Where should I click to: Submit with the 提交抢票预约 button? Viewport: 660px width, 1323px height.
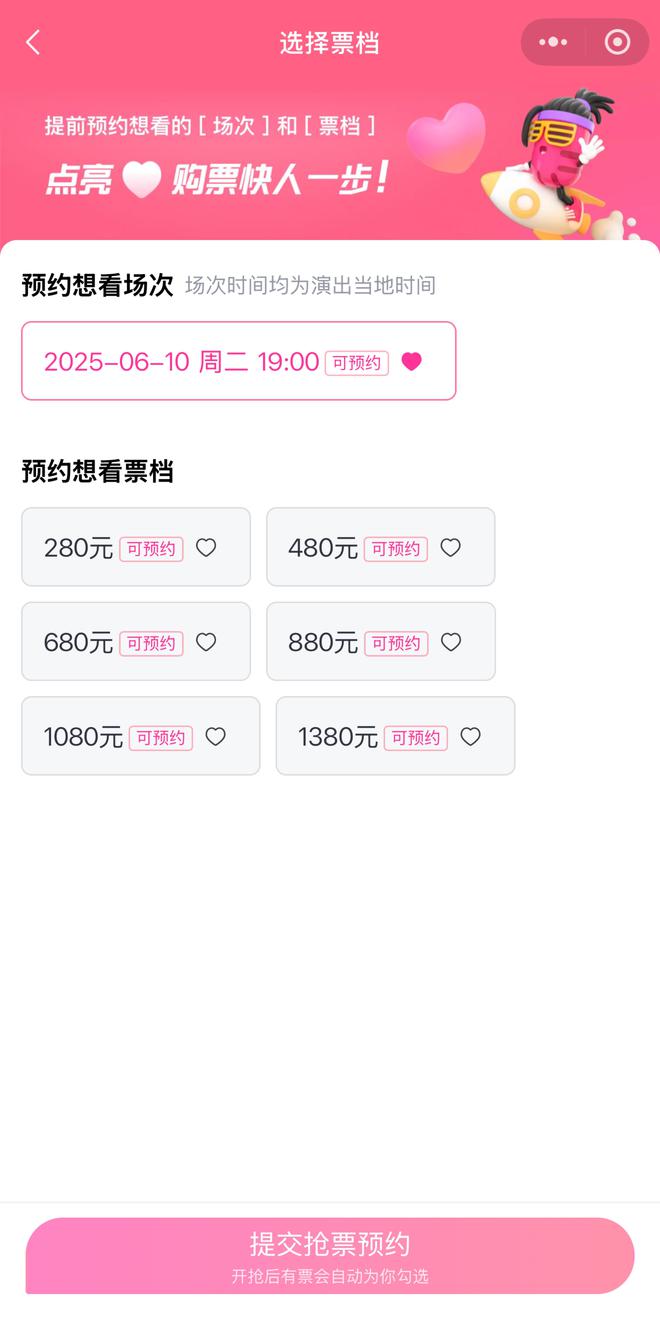[x=330, y=1255]
